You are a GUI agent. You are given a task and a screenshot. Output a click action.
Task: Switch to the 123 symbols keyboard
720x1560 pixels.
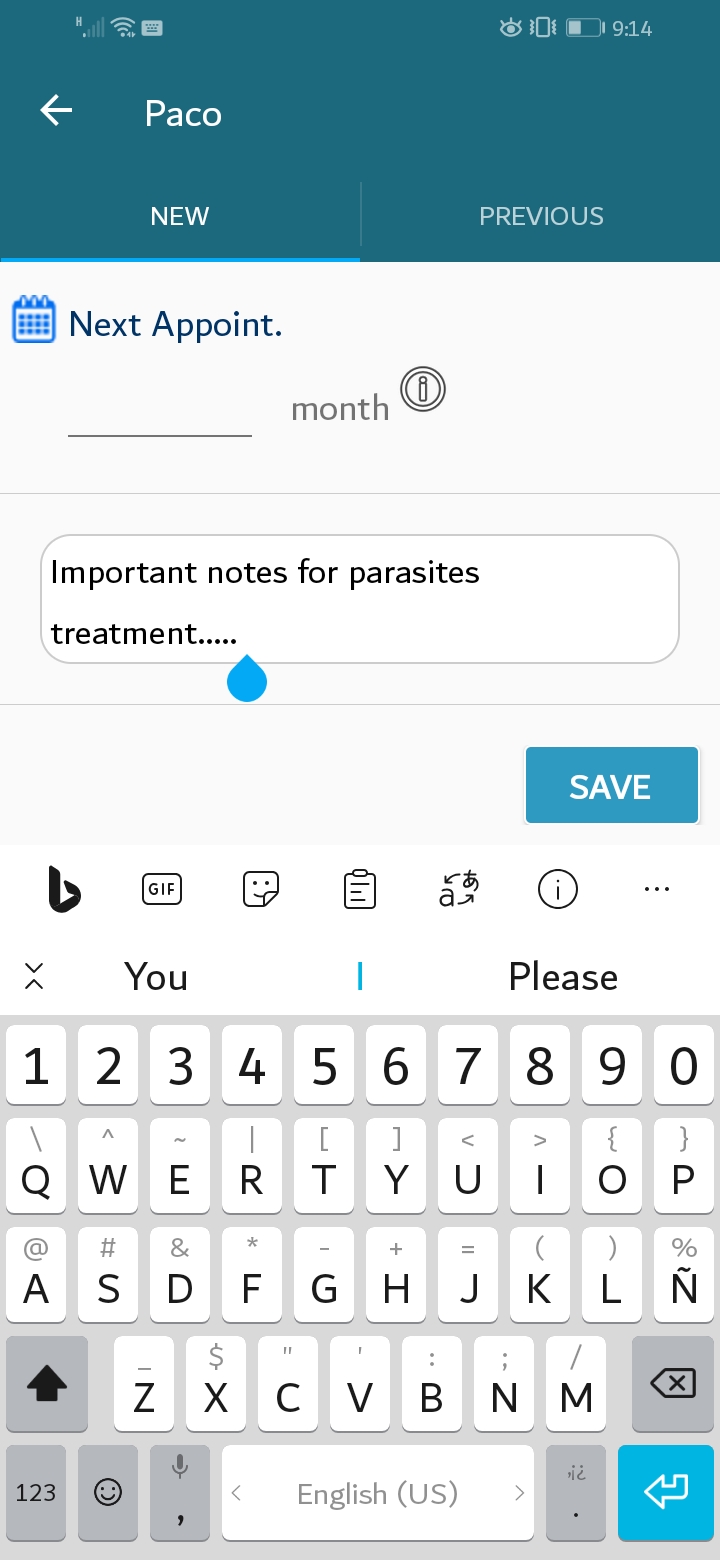click(x=36, y=1493)
